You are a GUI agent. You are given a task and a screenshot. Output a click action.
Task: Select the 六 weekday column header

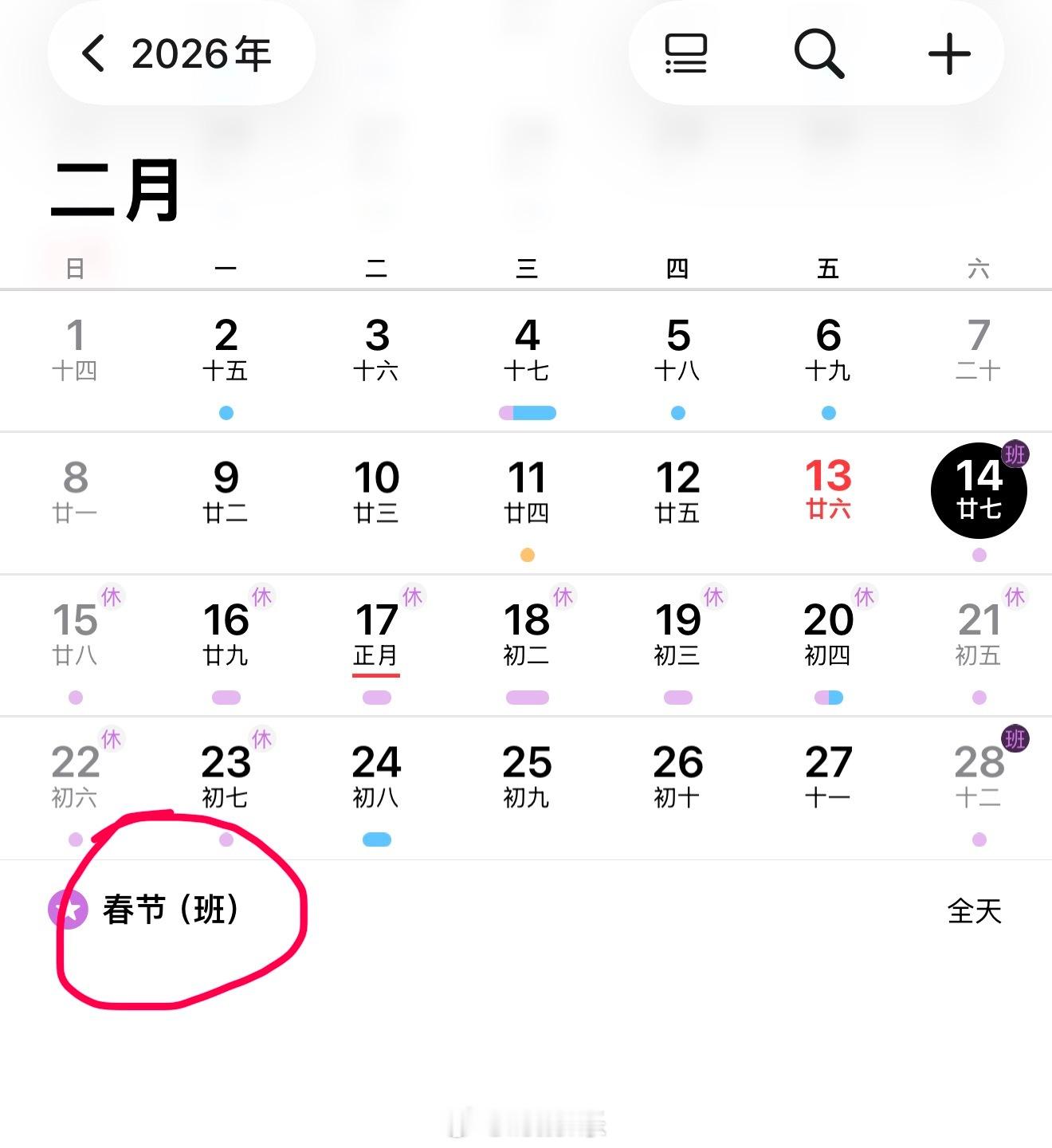[x=979, y=269]
